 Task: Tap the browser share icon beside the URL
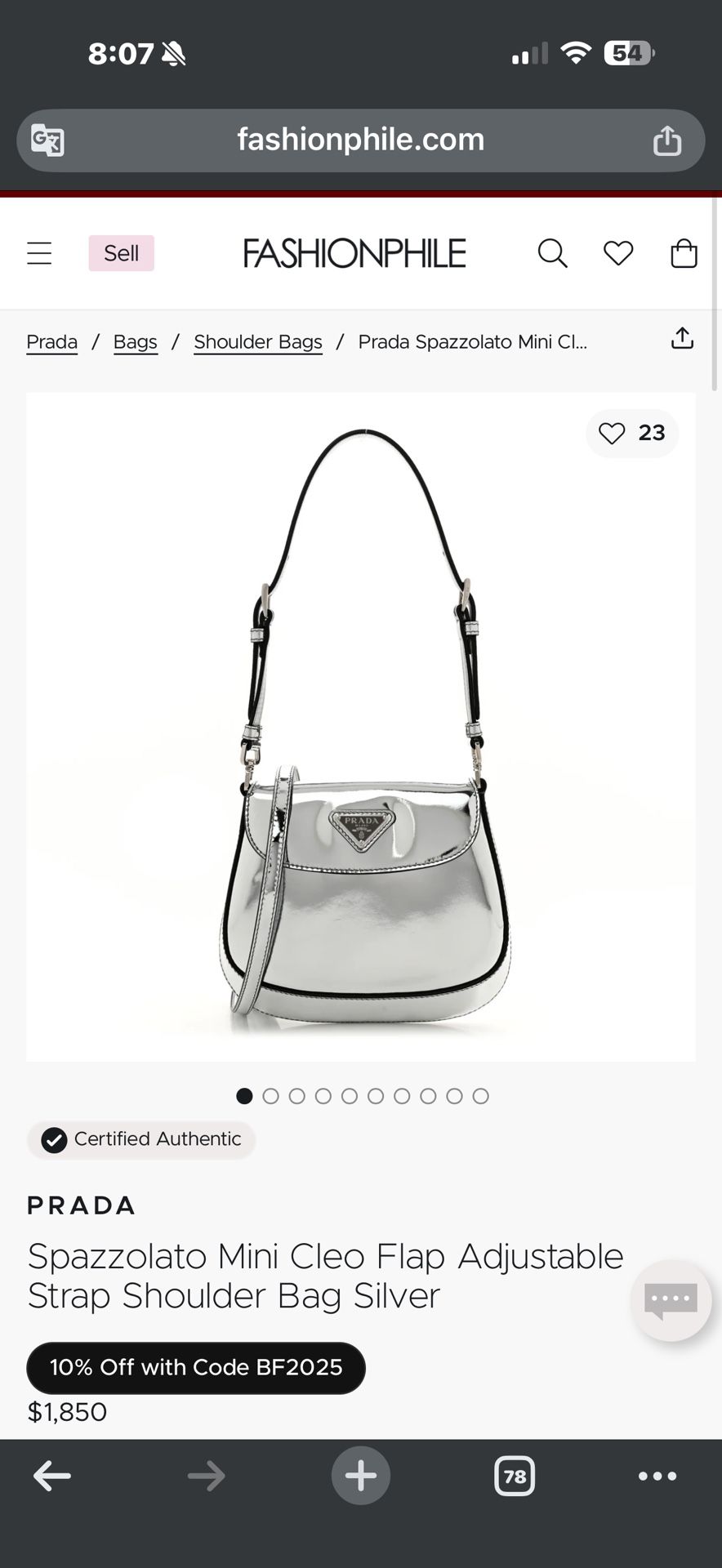pyautogui.click(x=667, y=140)
